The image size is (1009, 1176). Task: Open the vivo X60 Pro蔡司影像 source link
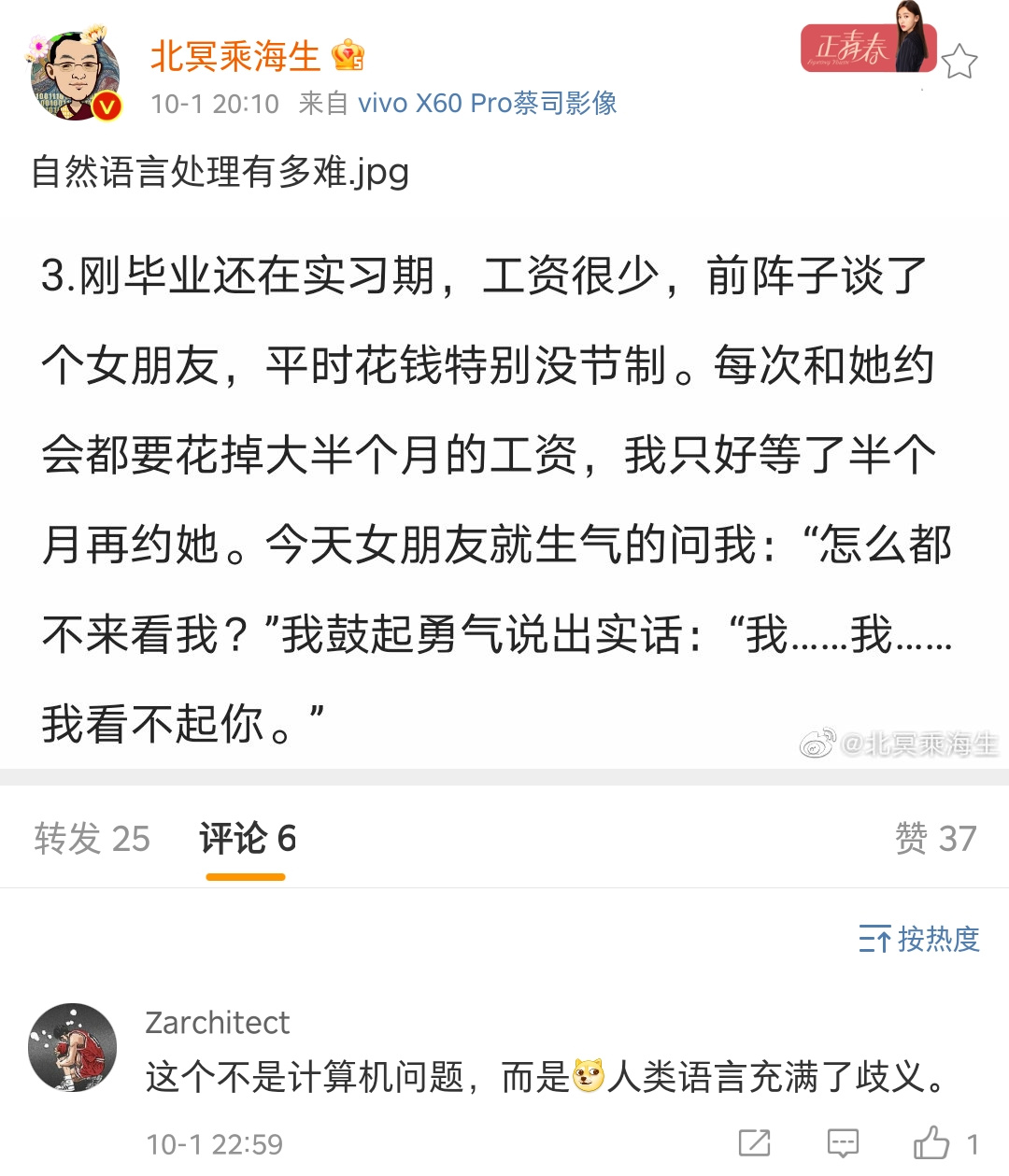tap(487, 103)
